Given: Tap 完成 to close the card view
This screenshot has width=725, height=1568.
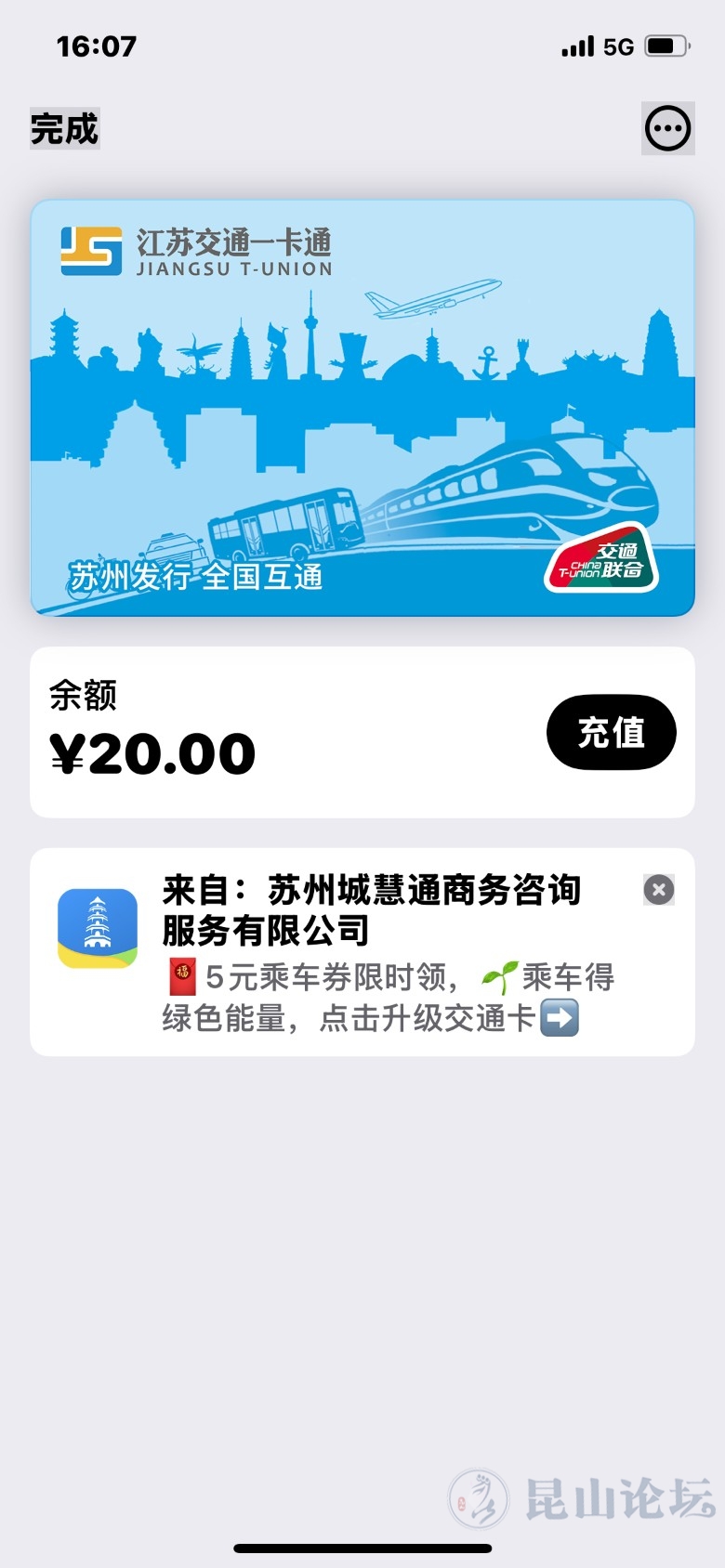Looking at the screenshot, I should coord(64,129).
